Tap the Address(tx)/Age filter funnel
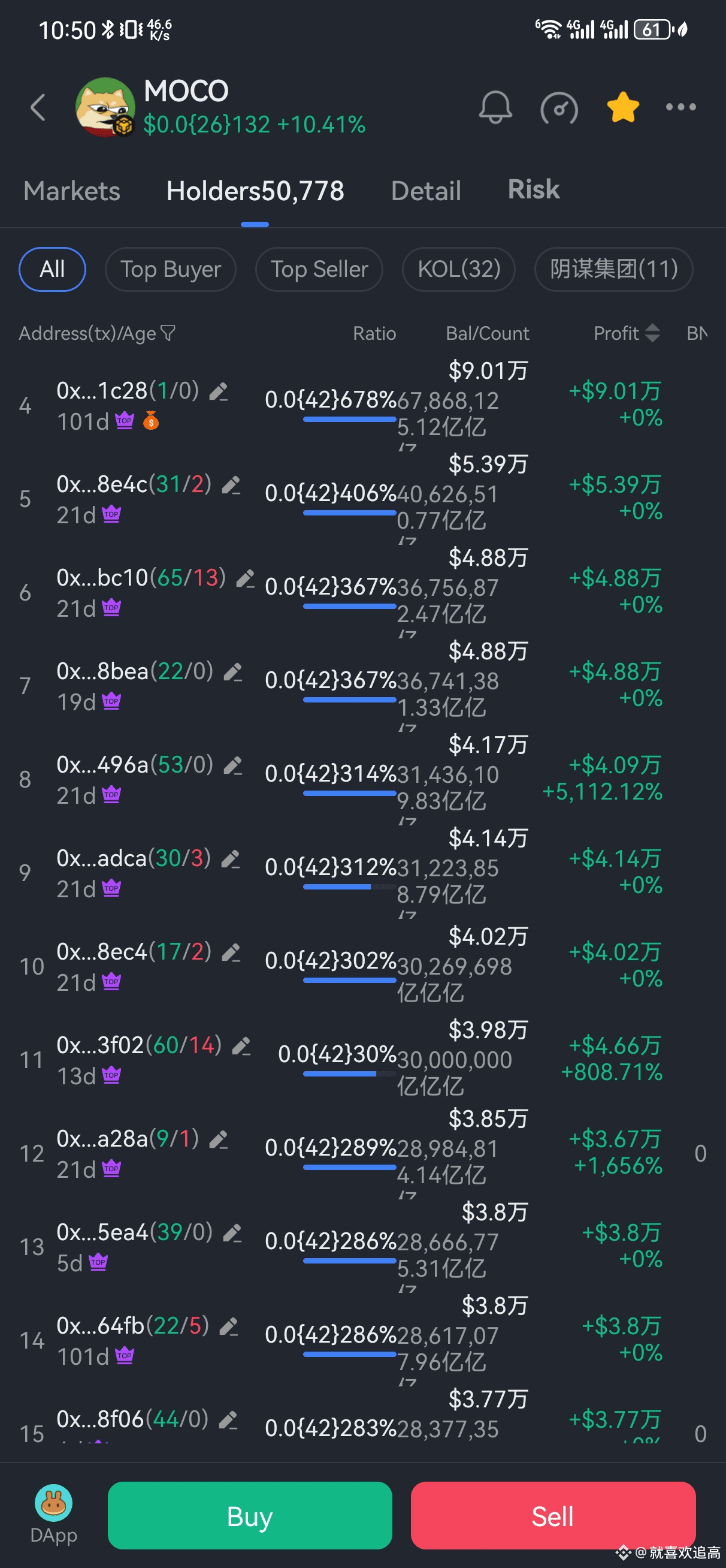The image size is (726, 1568). (168, 333)
